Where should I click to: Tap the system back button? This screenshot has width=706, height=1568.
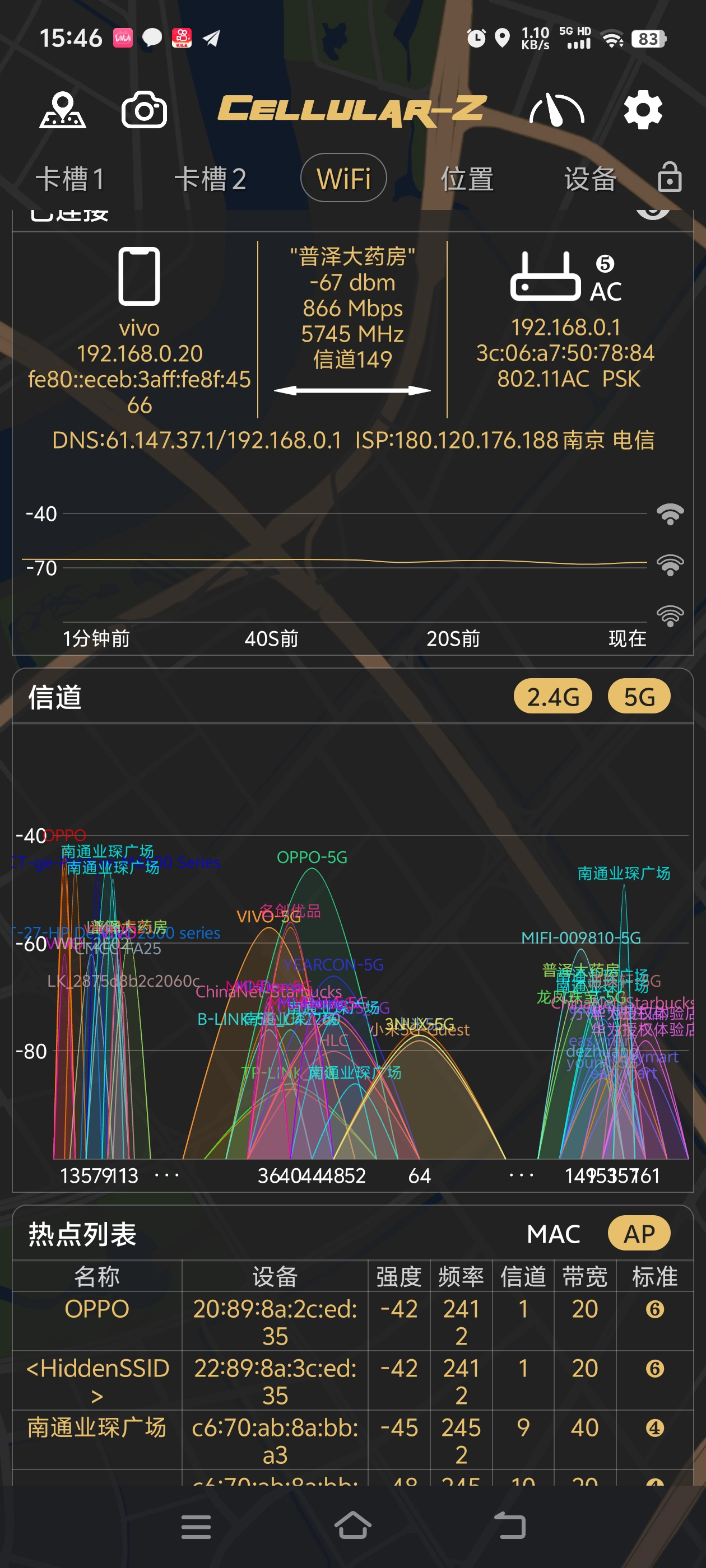coord(509,1525)
